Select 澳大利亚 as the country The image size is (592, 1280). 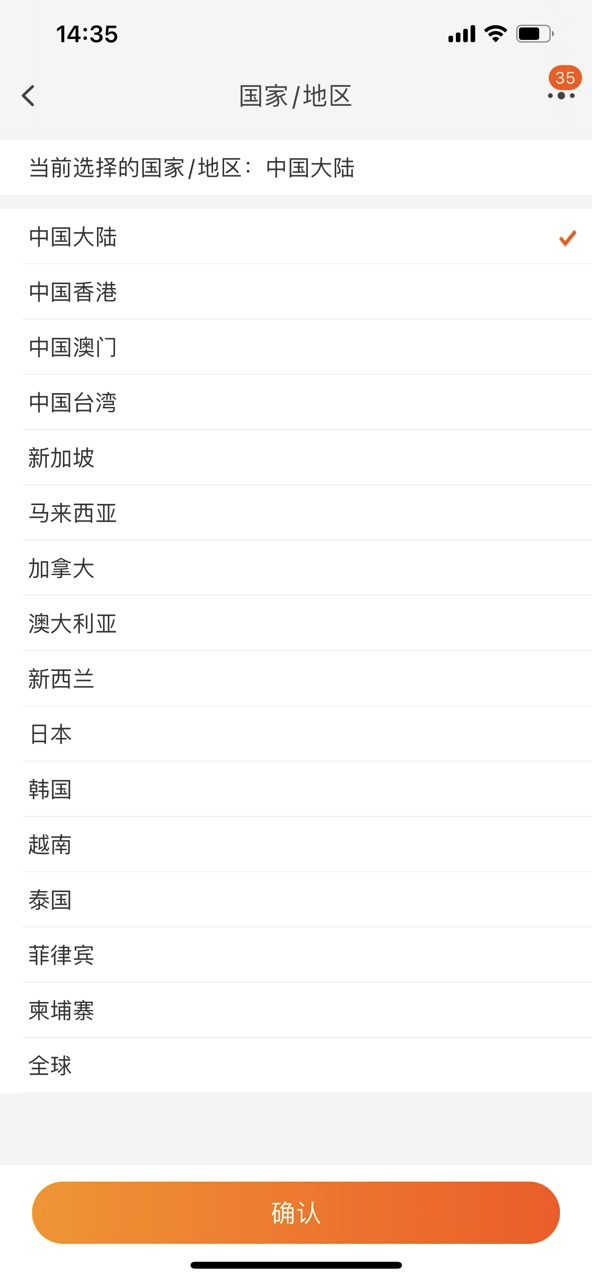point(296,624)
